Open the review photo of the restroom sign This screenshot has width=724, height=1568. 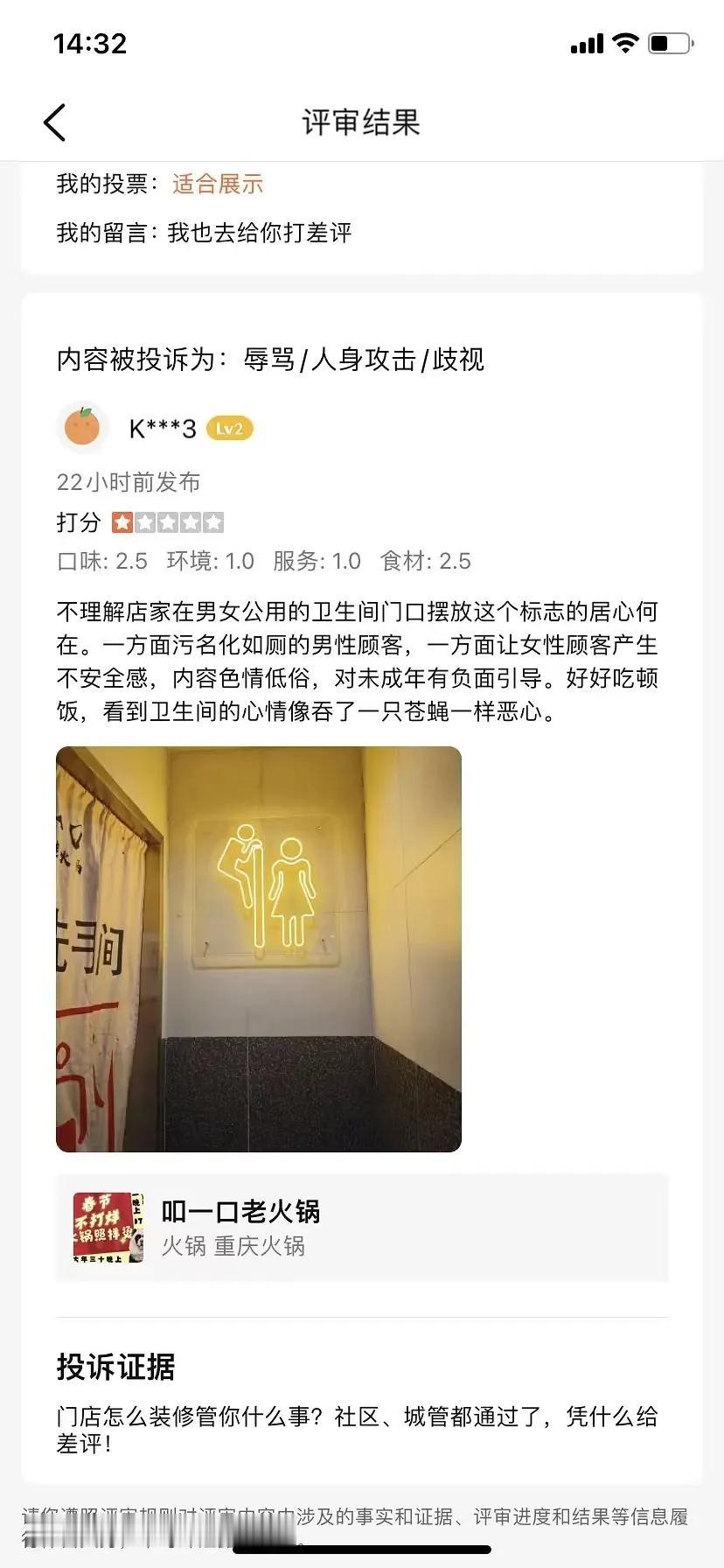[x=259, y=948]
